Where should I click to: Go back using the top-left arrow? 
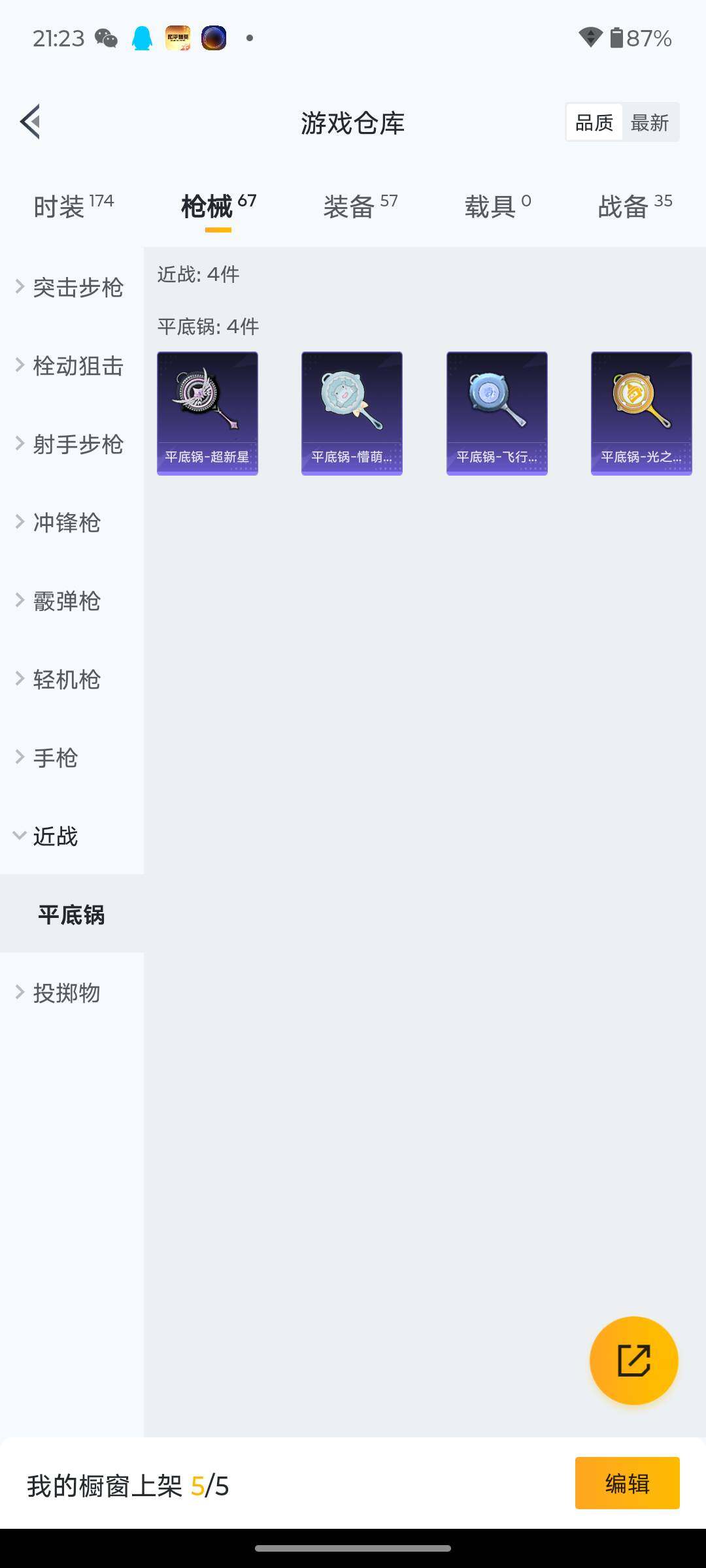(30, 122)
